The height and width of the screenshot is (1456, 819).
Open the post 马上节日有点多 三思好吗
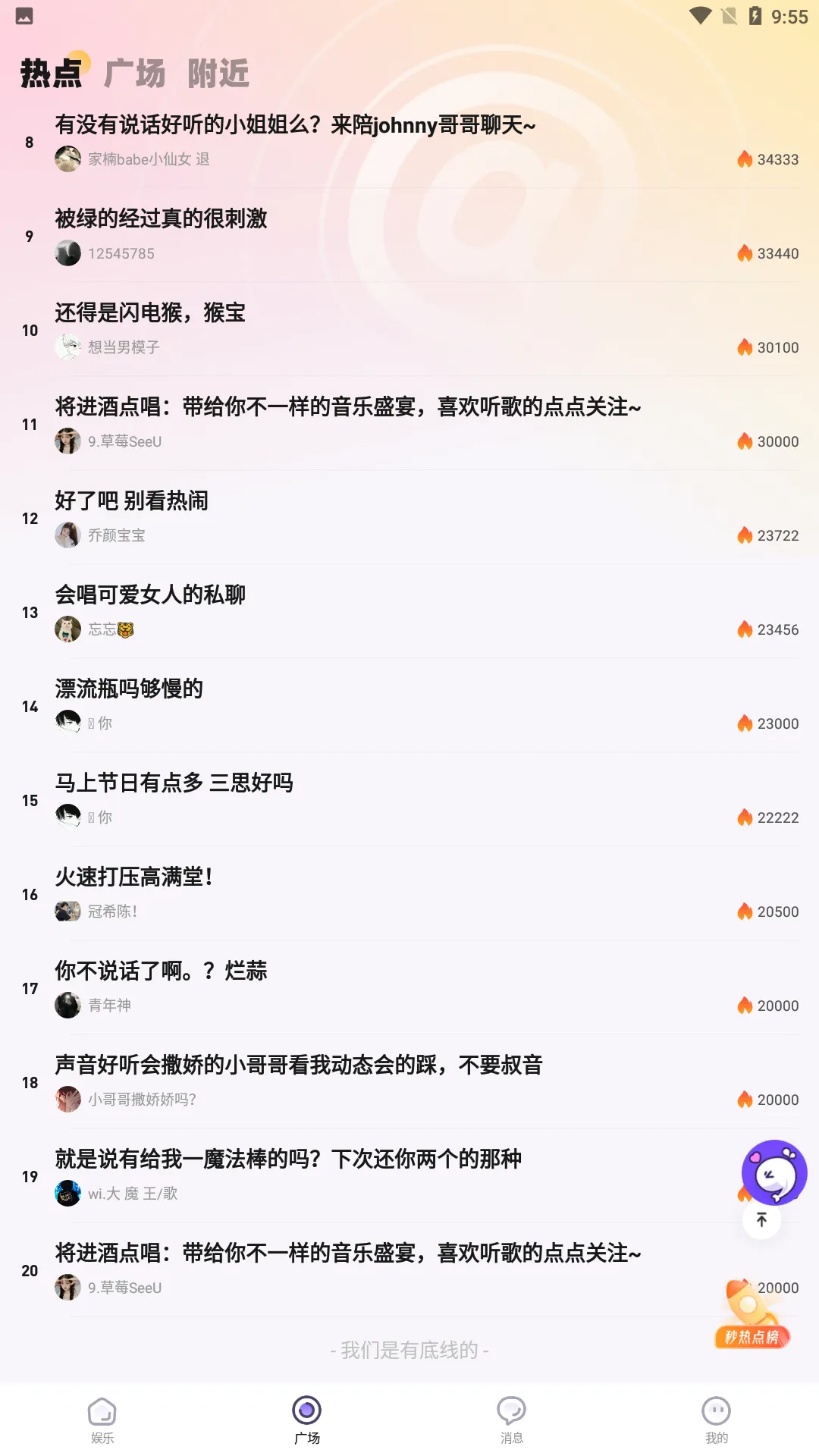click(174, 783)
